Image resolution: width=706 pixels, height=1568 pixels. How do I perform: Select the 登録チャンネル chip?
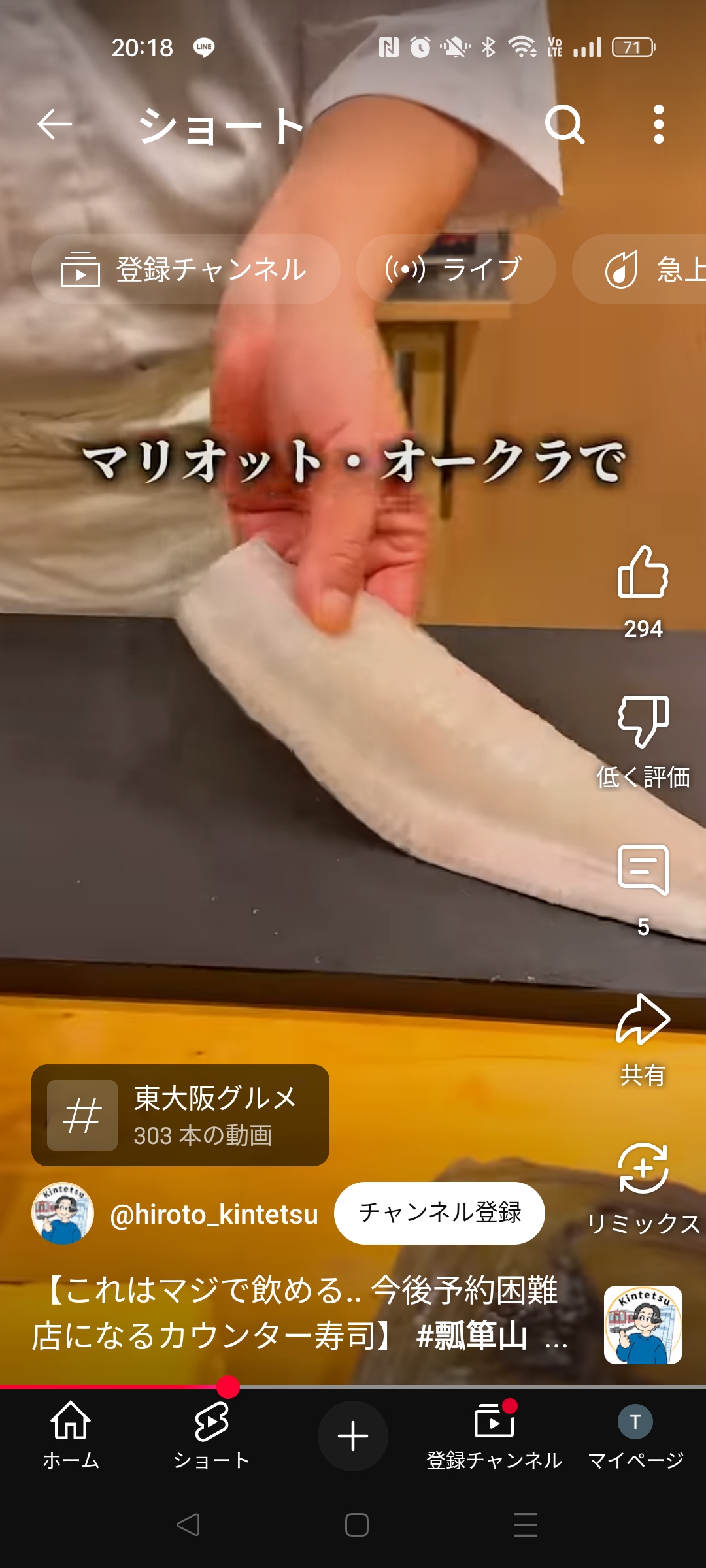pos(186,269)
